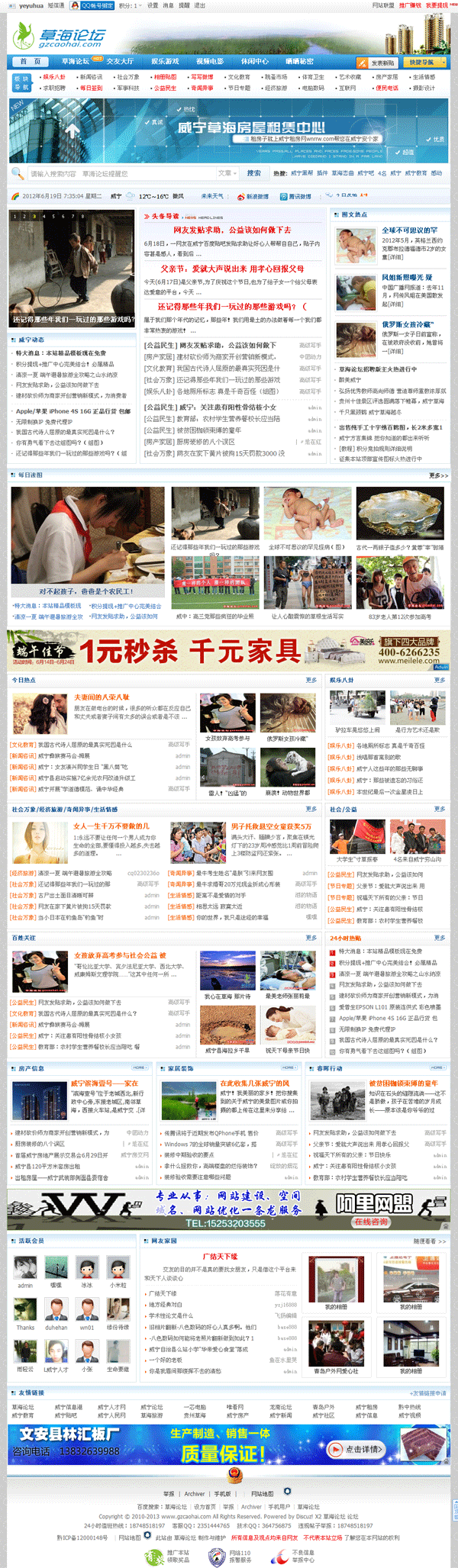Image resolution: width=458 pixels, height=1568 pixels.
Task: Open the 网站地图 footer link
Action: click(x=263, y=1494)
